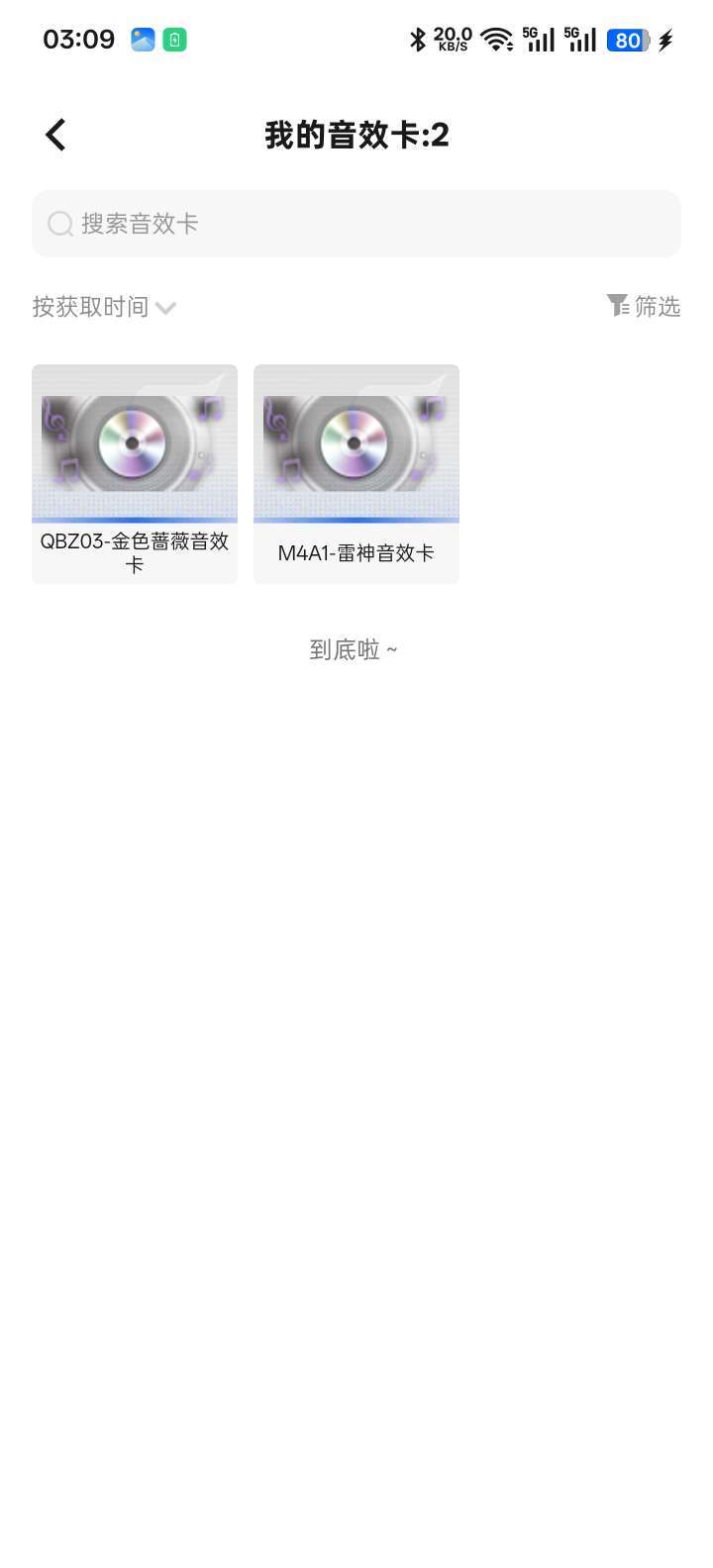713x1568 pixels.
Task: Tap the 搜索音效卡 search field
Action: point(356,224)
